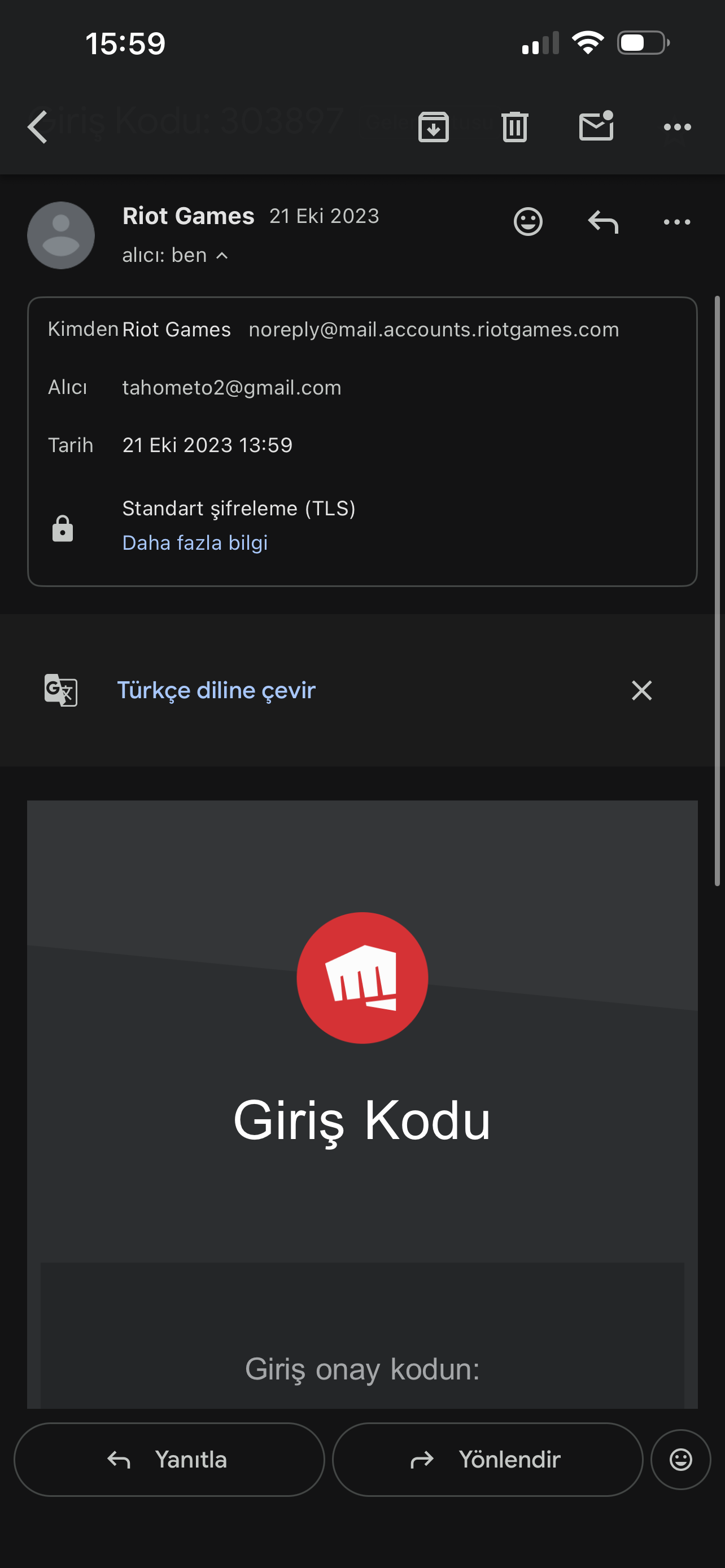
Task: Mark the email as unread
Action: [x=596, y=126]
